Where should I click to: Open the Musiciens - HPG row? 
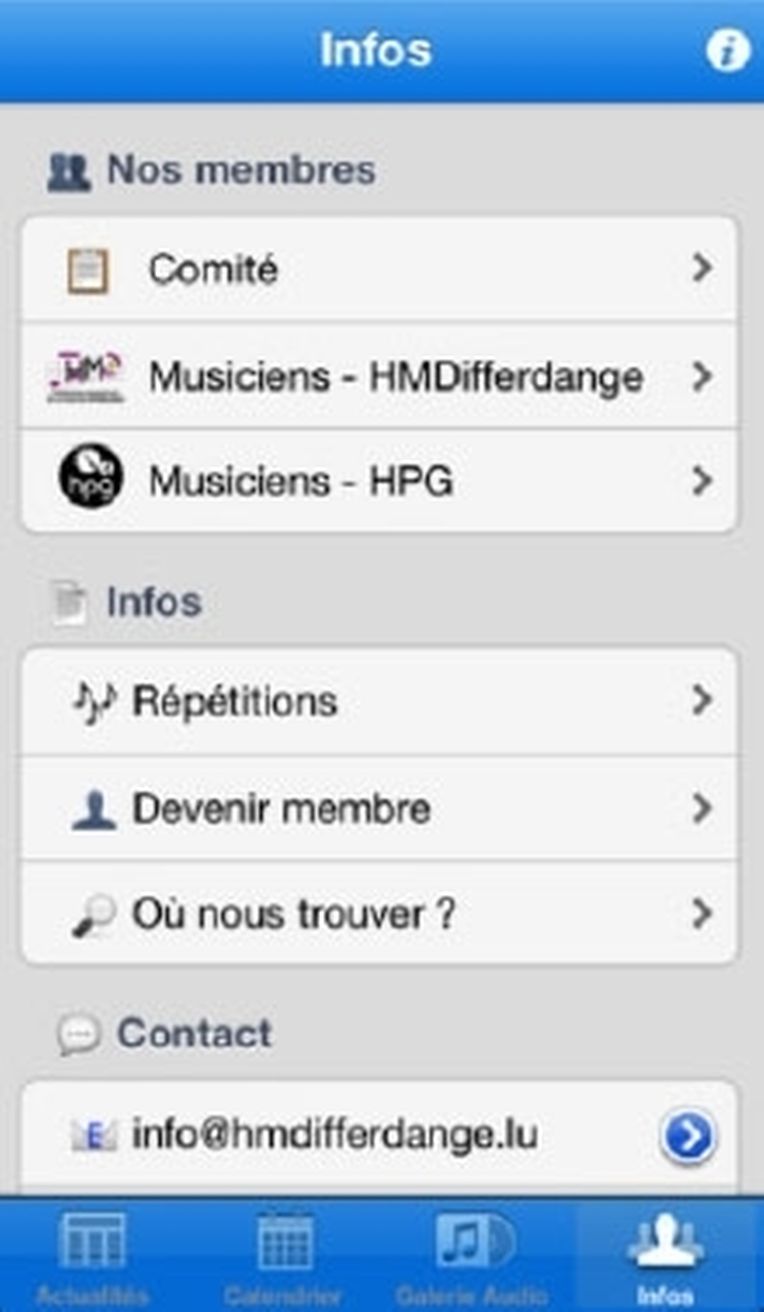coord(380,481)
